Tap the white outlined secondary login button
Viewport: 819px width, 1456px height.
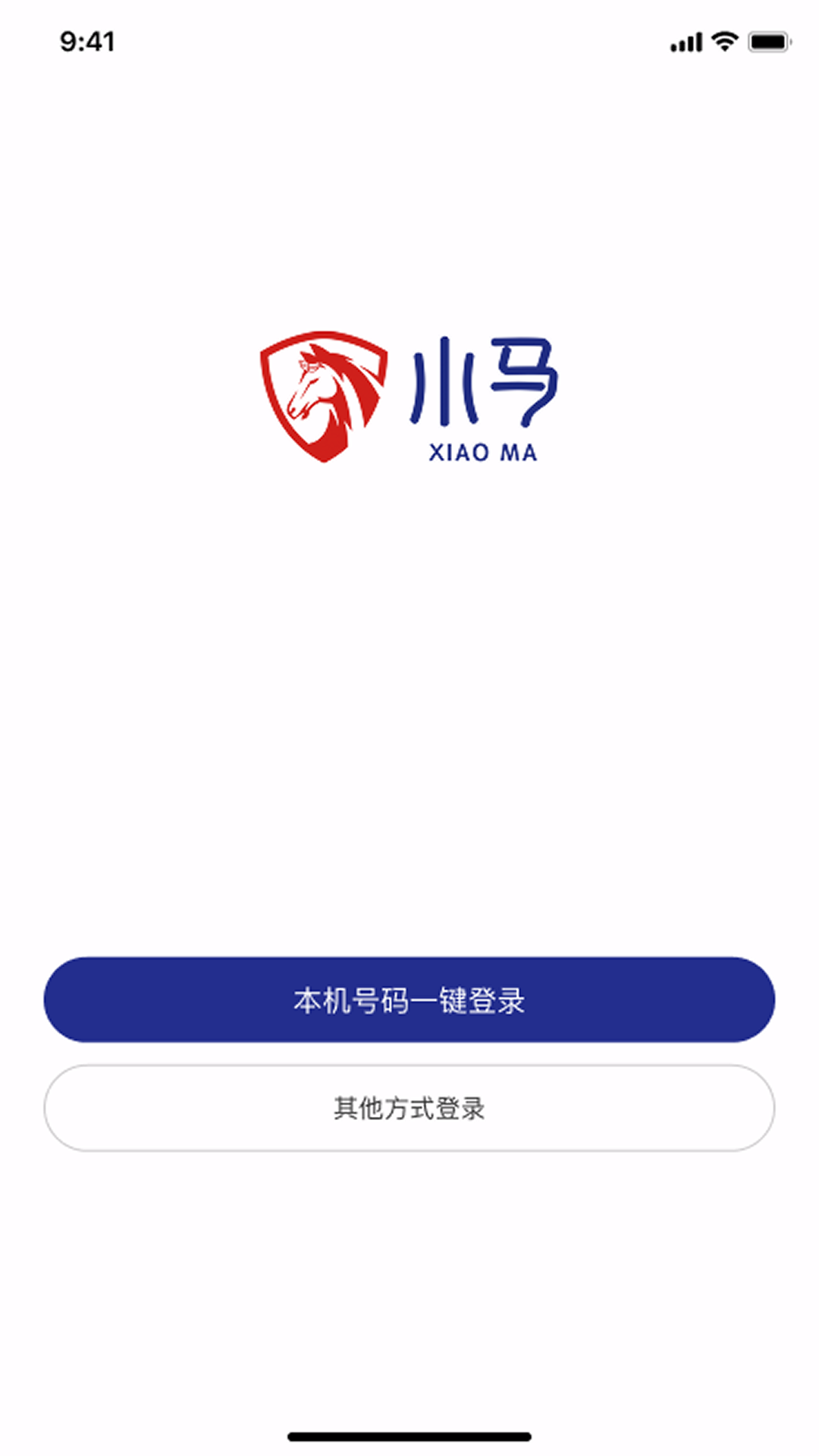coord(409,1109)
